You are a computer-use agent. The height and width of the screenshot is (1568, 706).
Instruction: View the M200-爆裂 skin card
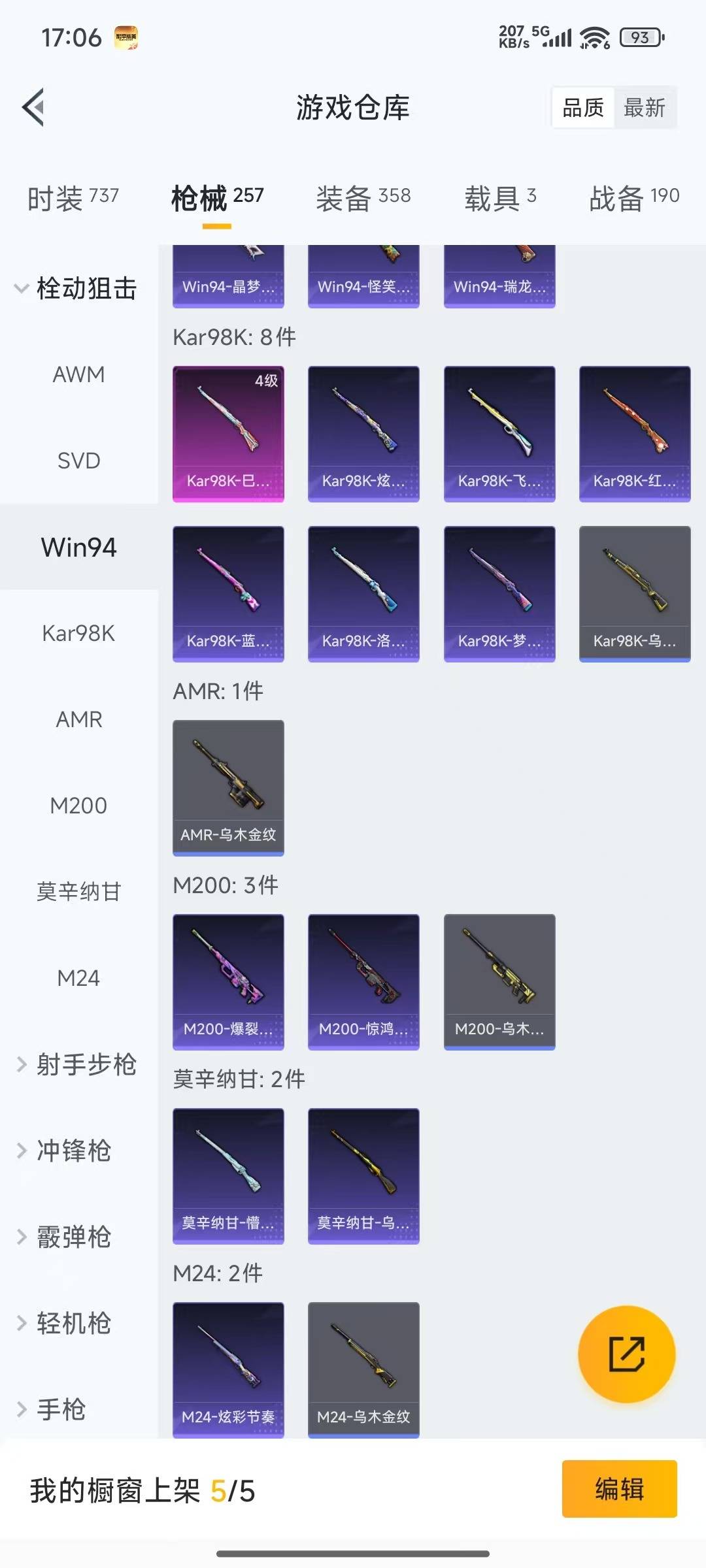coord(228,981)
